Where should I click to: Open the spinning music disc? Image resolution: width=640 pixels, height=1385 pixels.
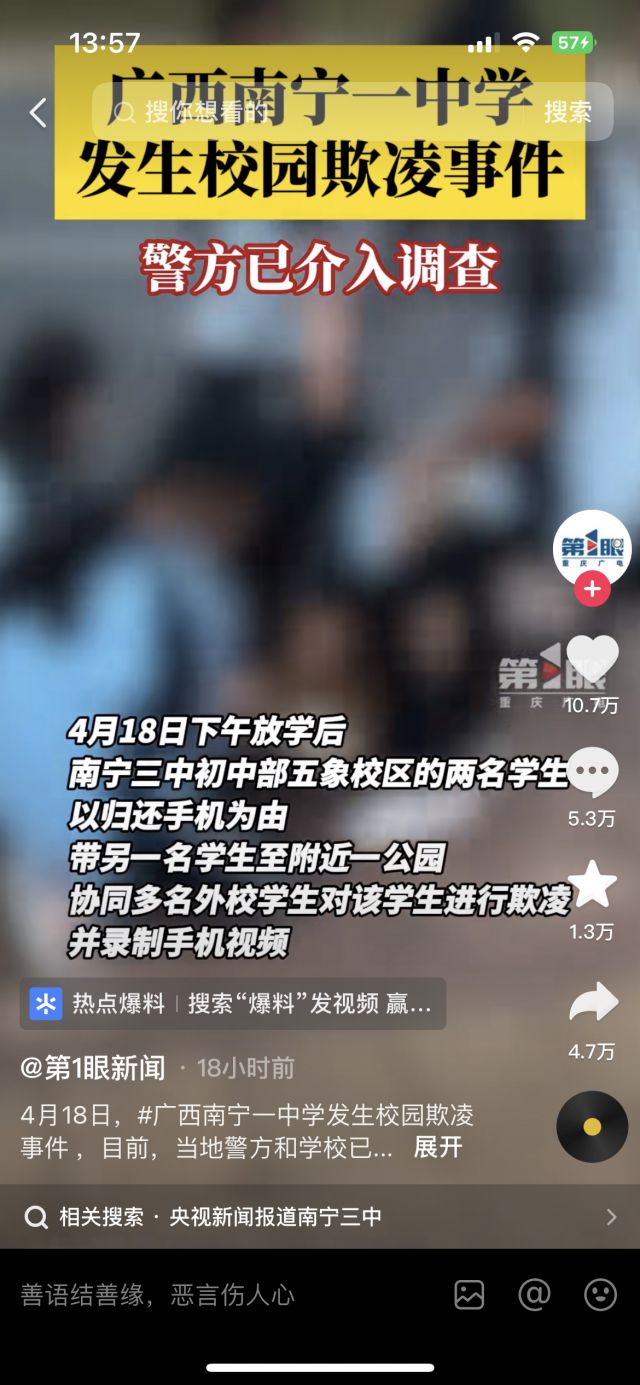(x=592, y=1127)
